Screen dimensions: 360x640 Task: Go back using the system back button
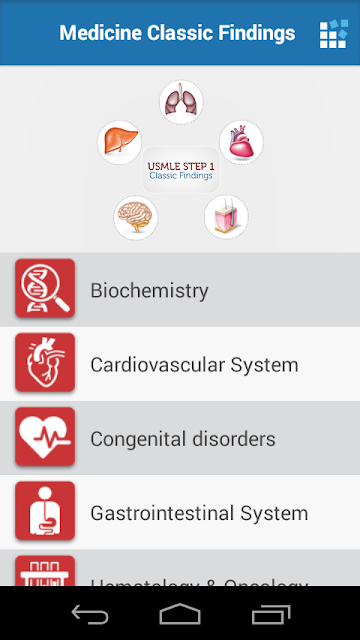click(90, 614)
